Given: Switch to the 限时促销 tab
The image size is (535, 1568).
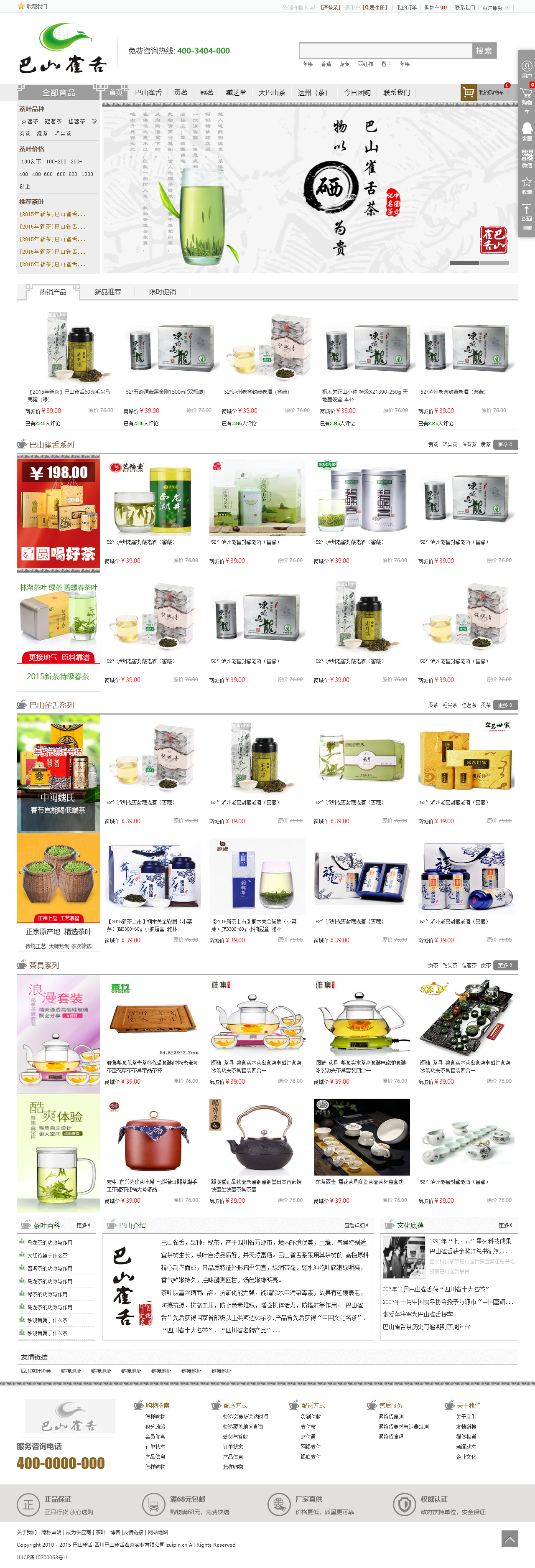Looking at the screenshot, I should tap(163, 292).
